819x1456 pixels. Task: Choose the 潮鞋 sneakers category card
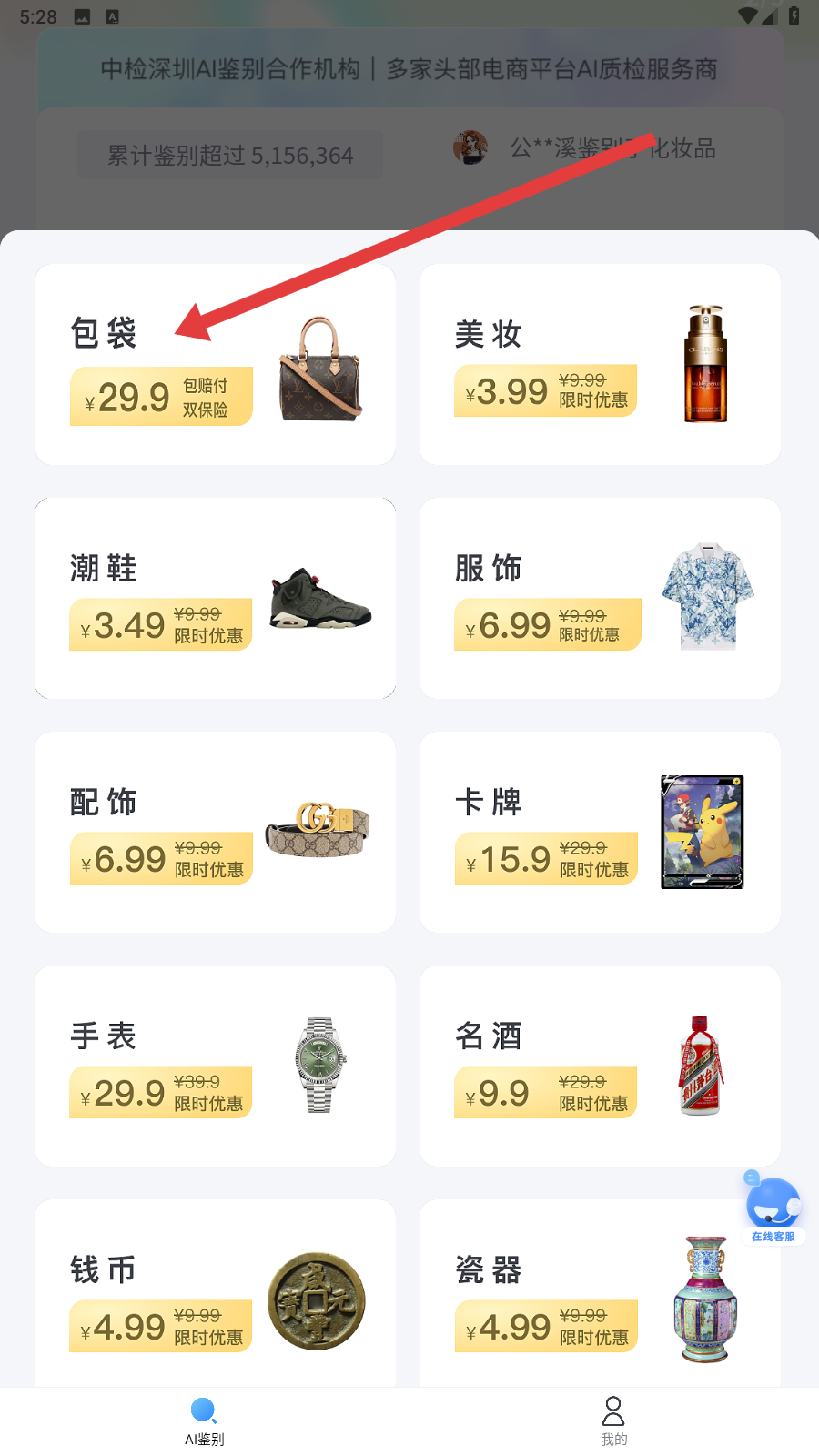click(215, 598)
